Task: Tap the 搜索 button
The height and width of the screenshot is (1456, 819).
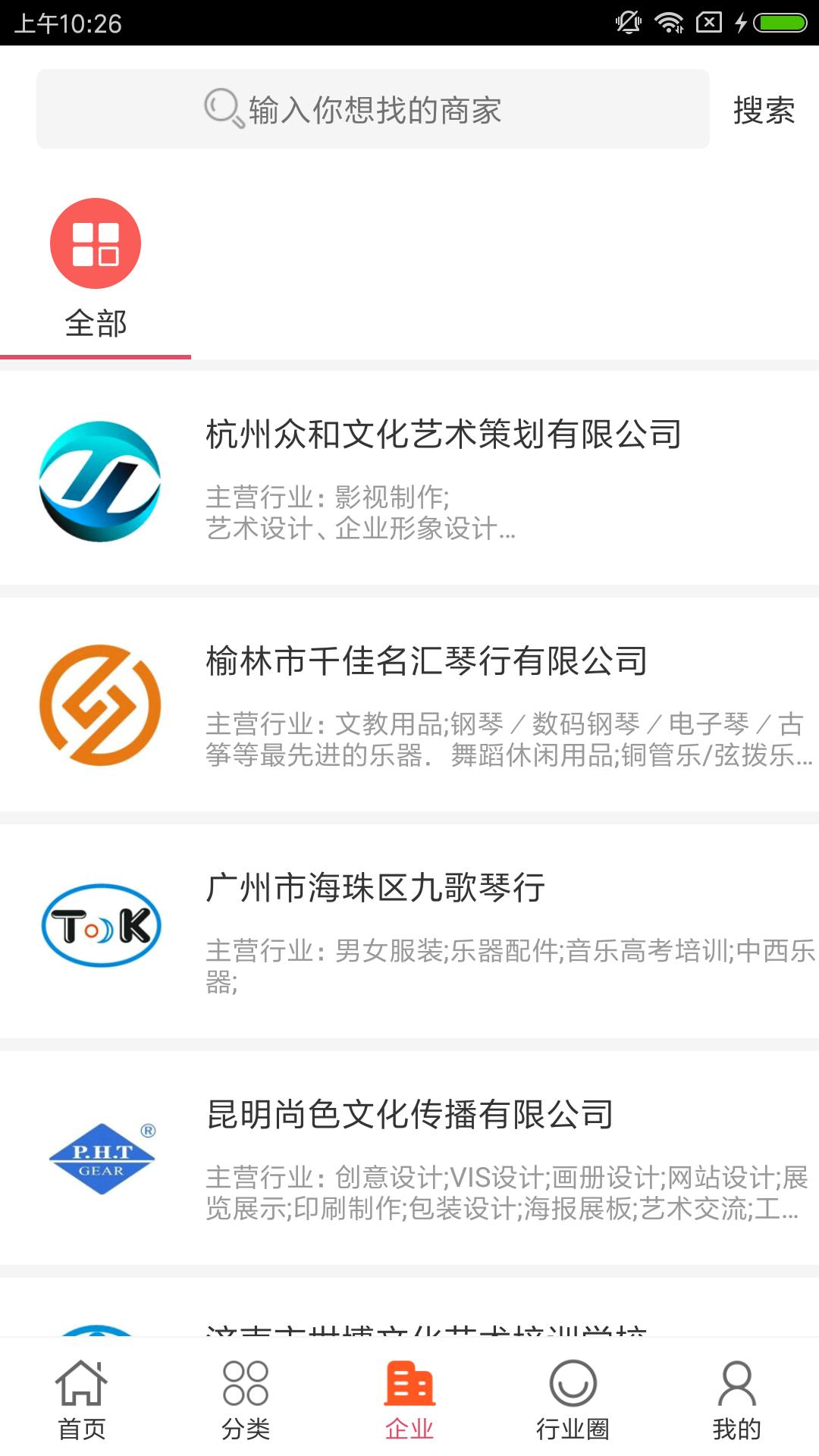Action: pos(764,111)
